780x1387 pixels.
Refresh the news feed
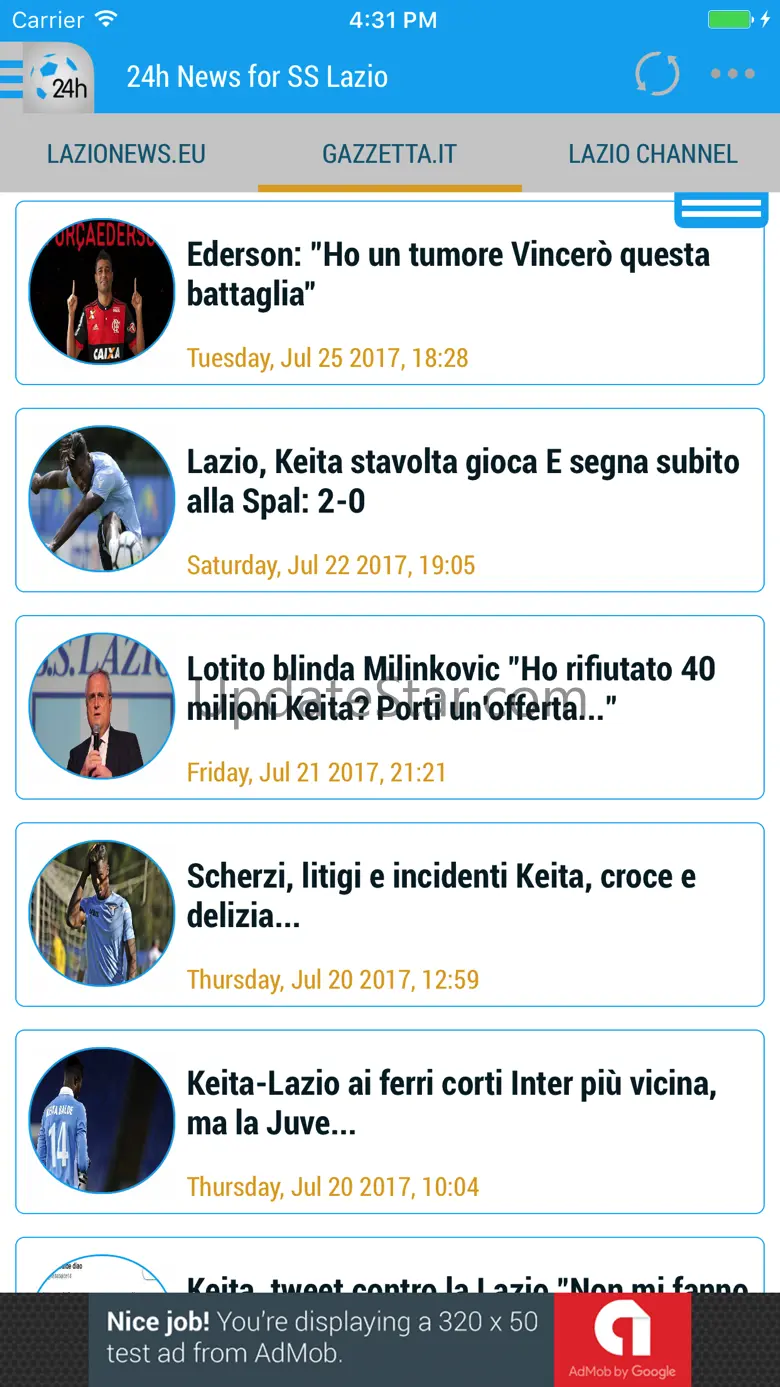pyautogui.click(x=657, y=74)
